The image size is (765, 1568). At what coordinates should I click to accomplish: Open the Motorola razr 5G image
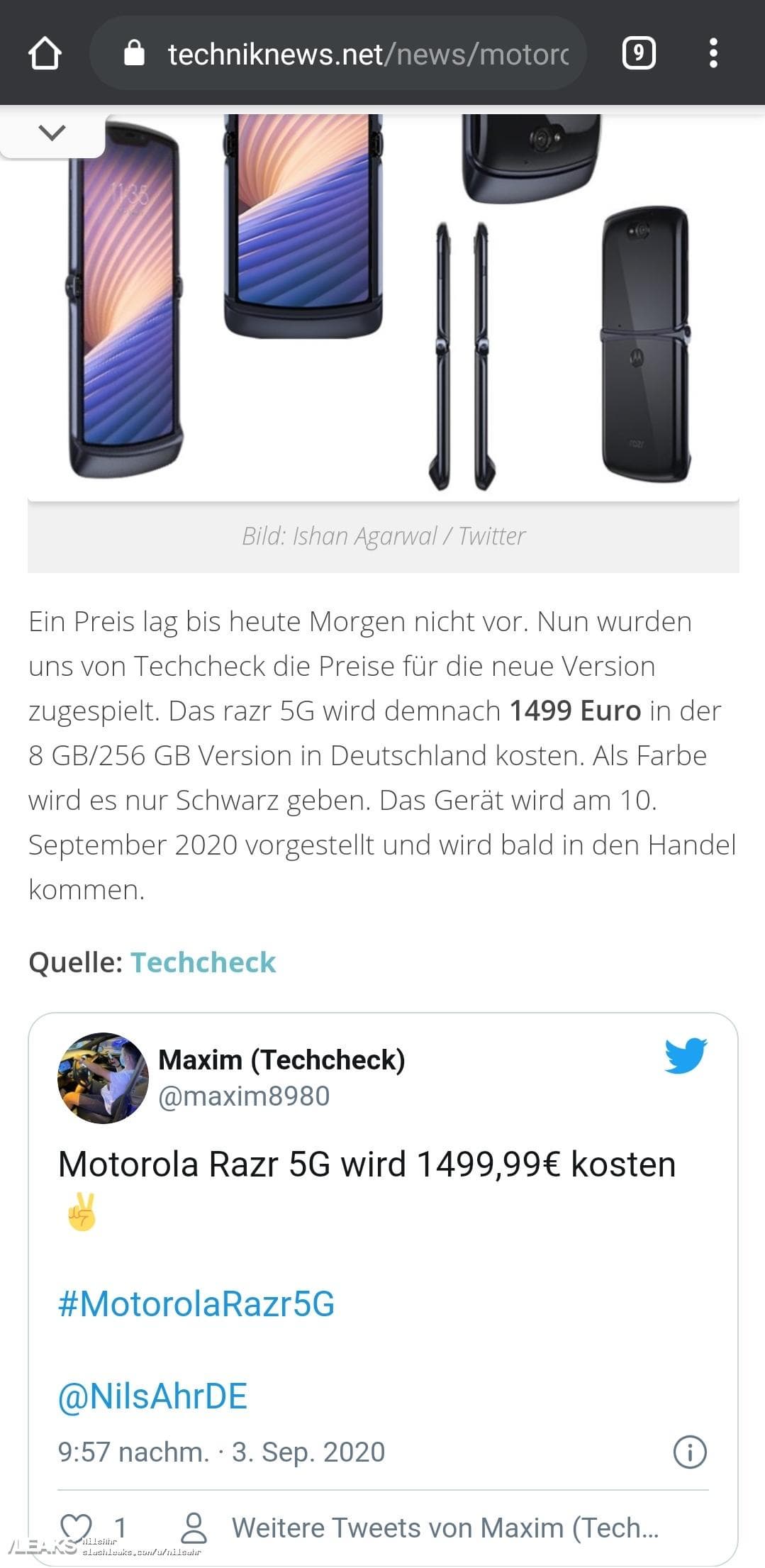[383, 305]
